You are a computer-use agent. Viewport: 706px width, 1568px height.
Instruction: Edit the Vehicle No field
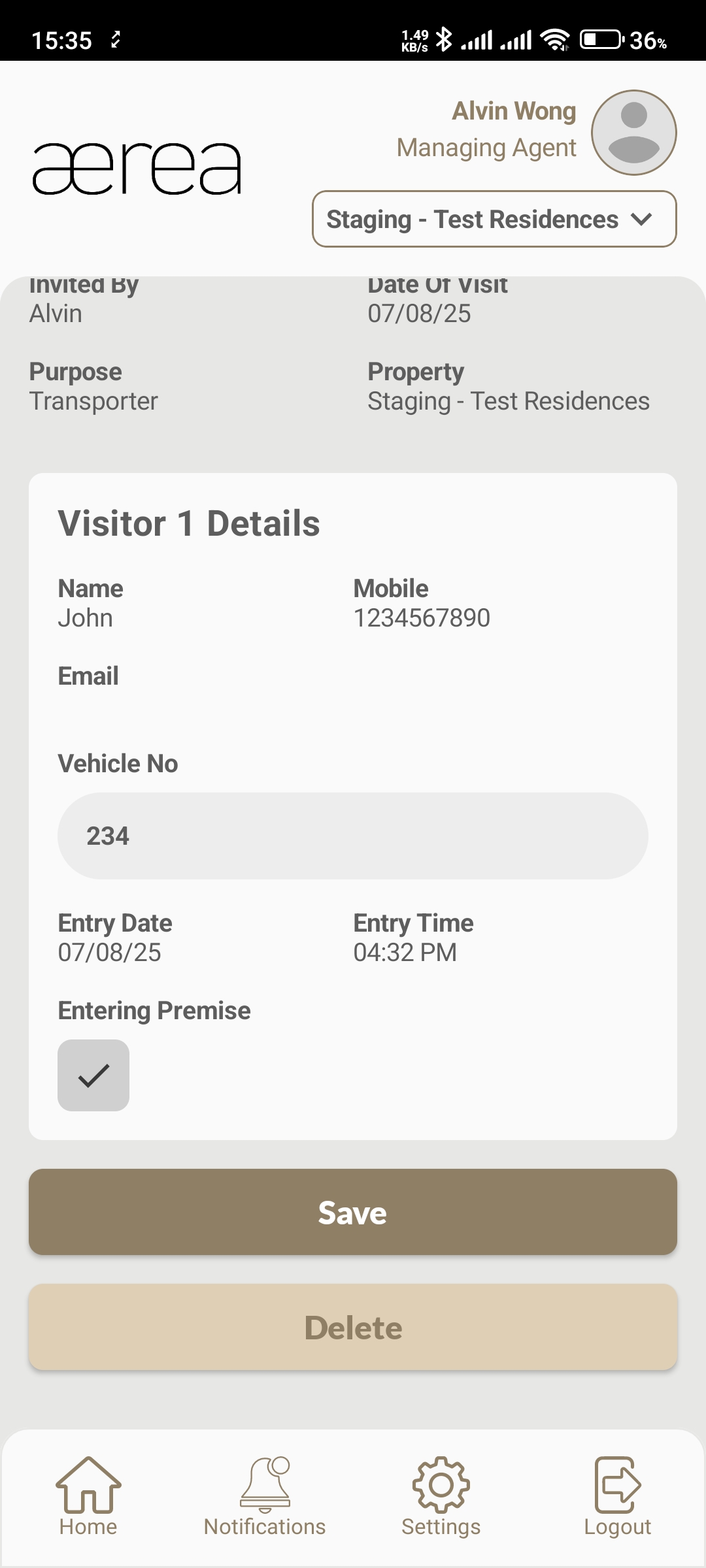[353, 836]
